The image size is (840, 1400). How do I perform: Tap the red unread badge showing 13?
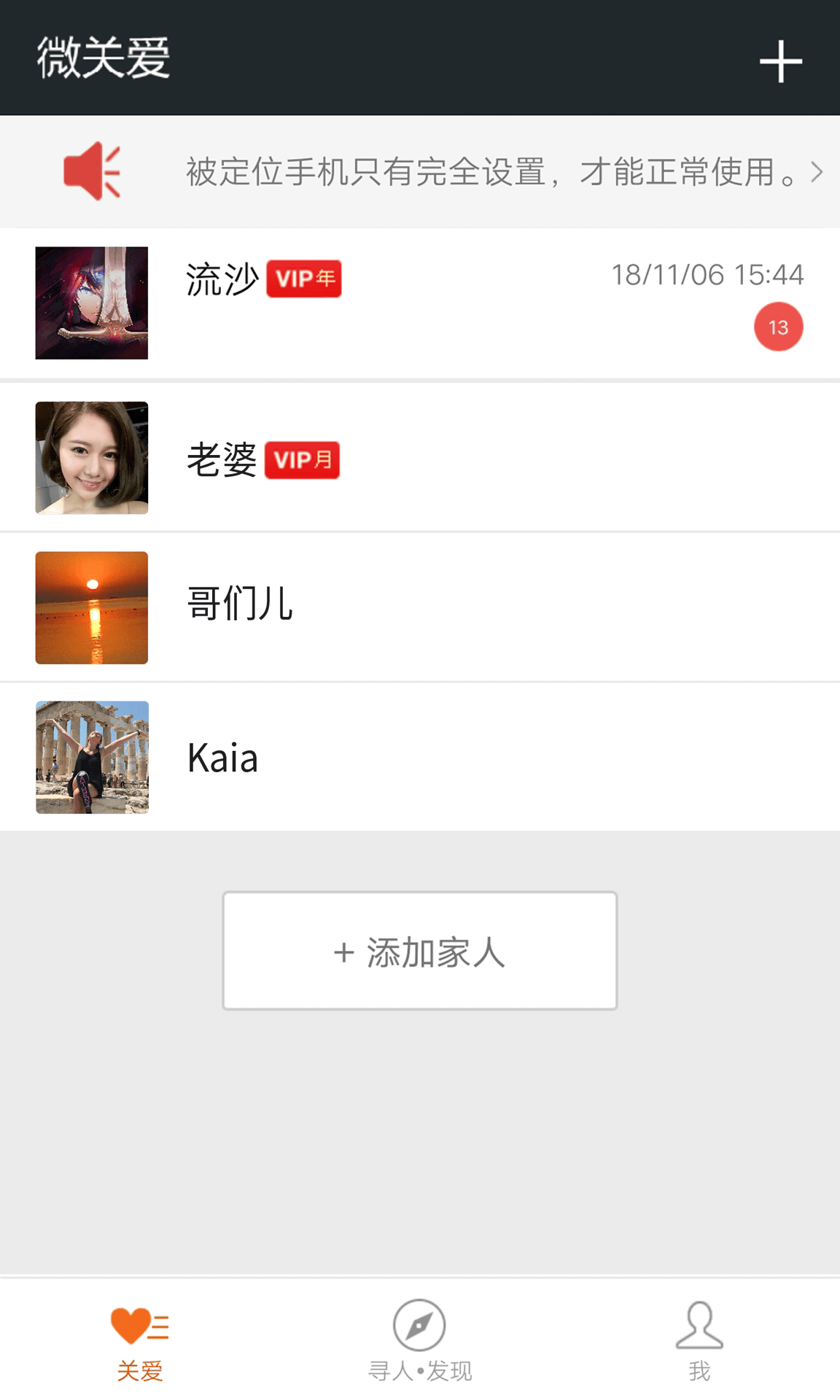tap(778, 326)
